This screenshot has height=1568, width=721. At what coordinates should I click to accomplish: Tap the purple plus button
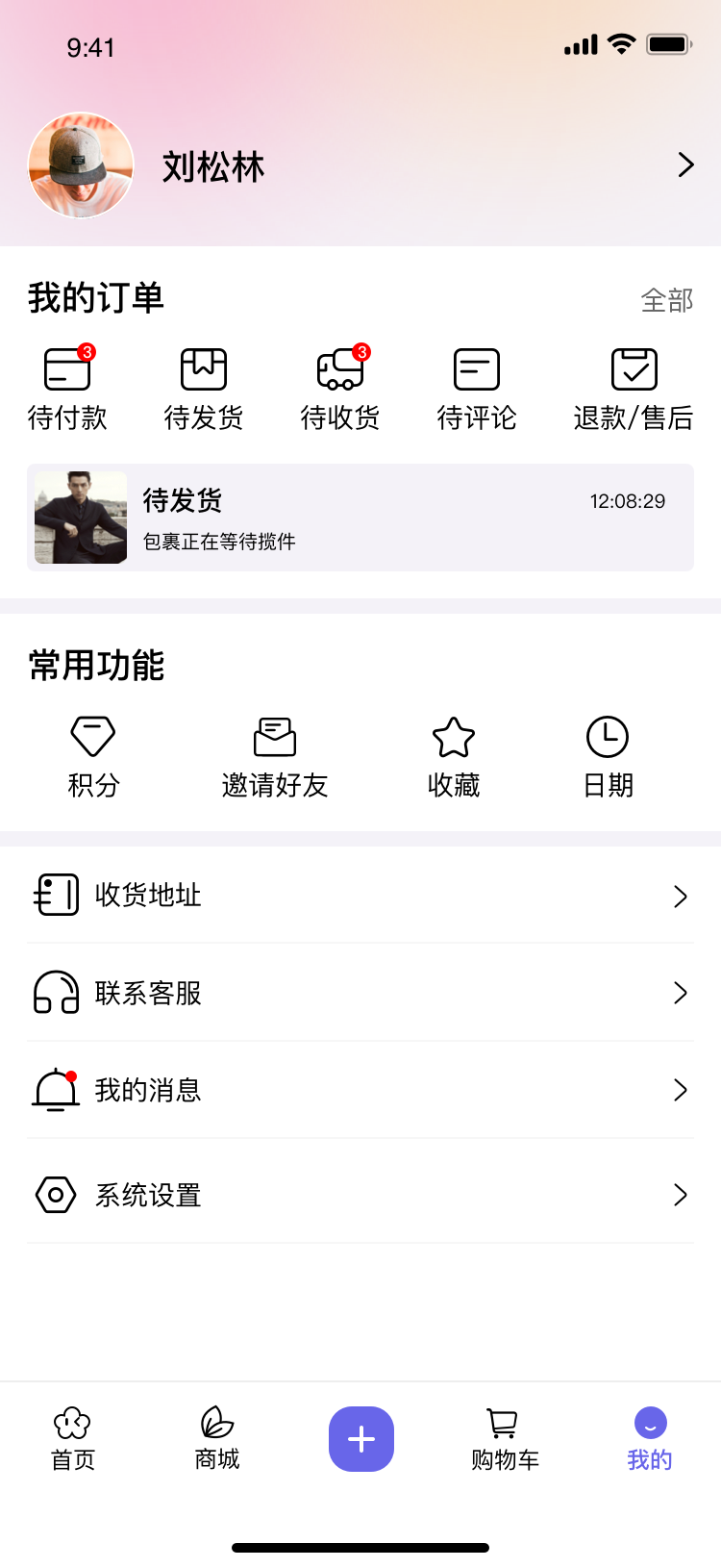click(361, 1438)
